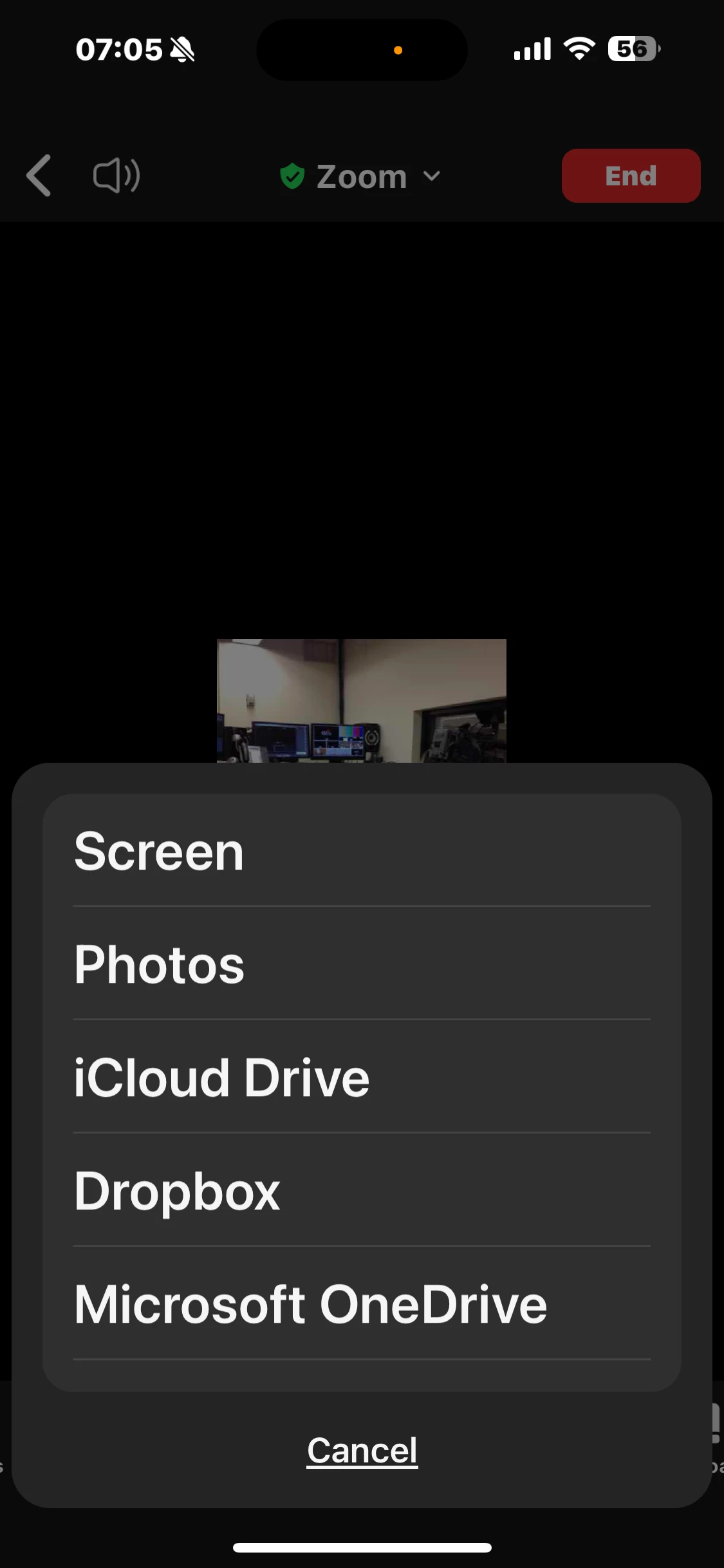Cancel the share menu
The height and width of the screenshot is (1568, 724).
(362, 1451)
